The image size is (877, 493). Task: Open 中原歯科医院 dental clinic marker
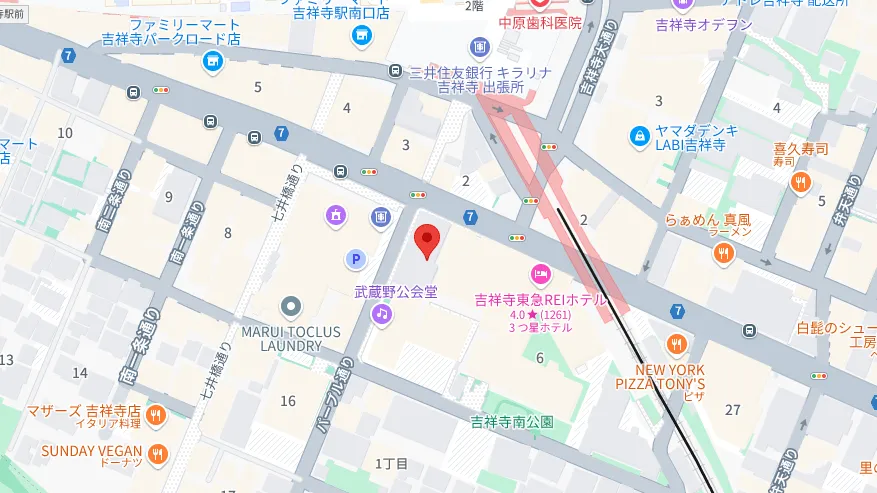540,5
